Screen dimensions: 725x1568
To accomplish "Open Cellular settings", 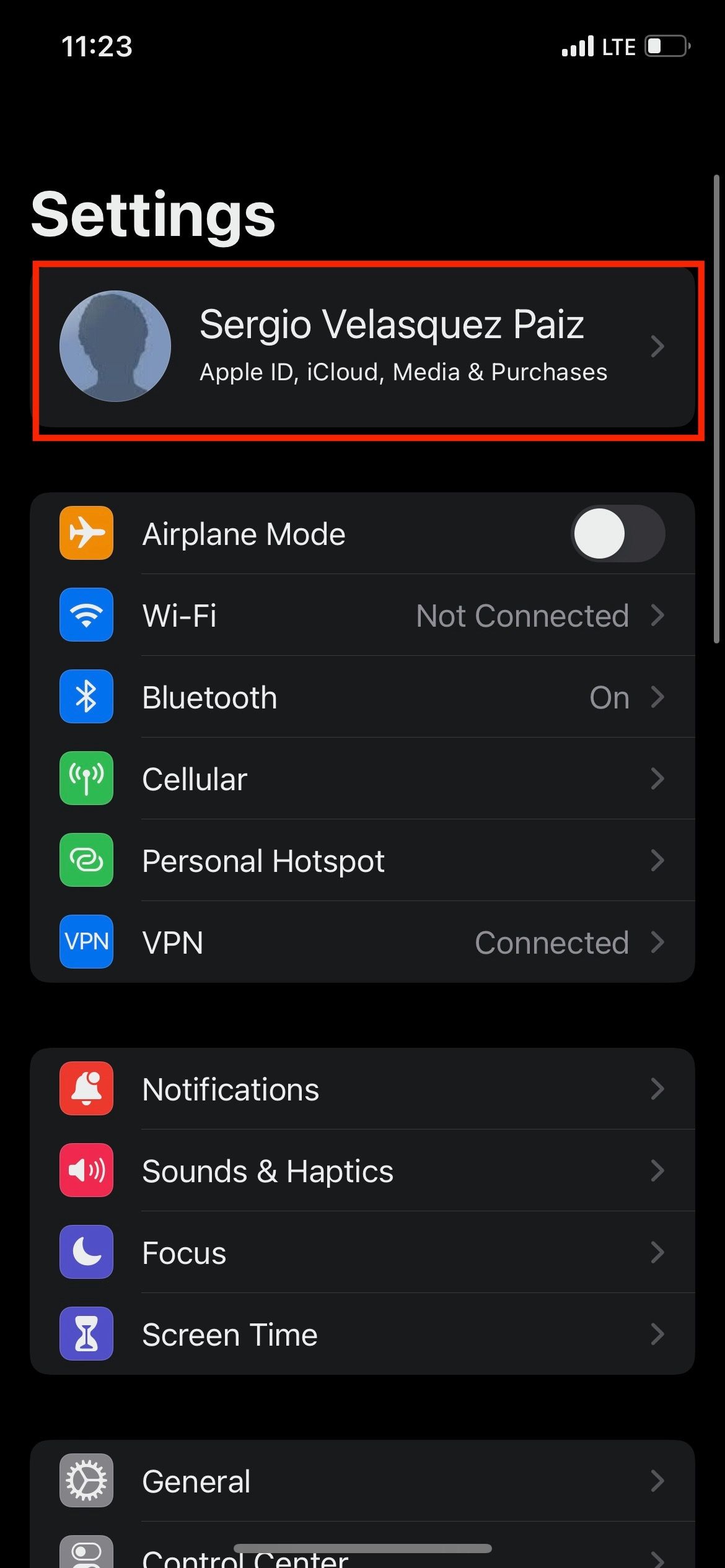I will [372, 778].
